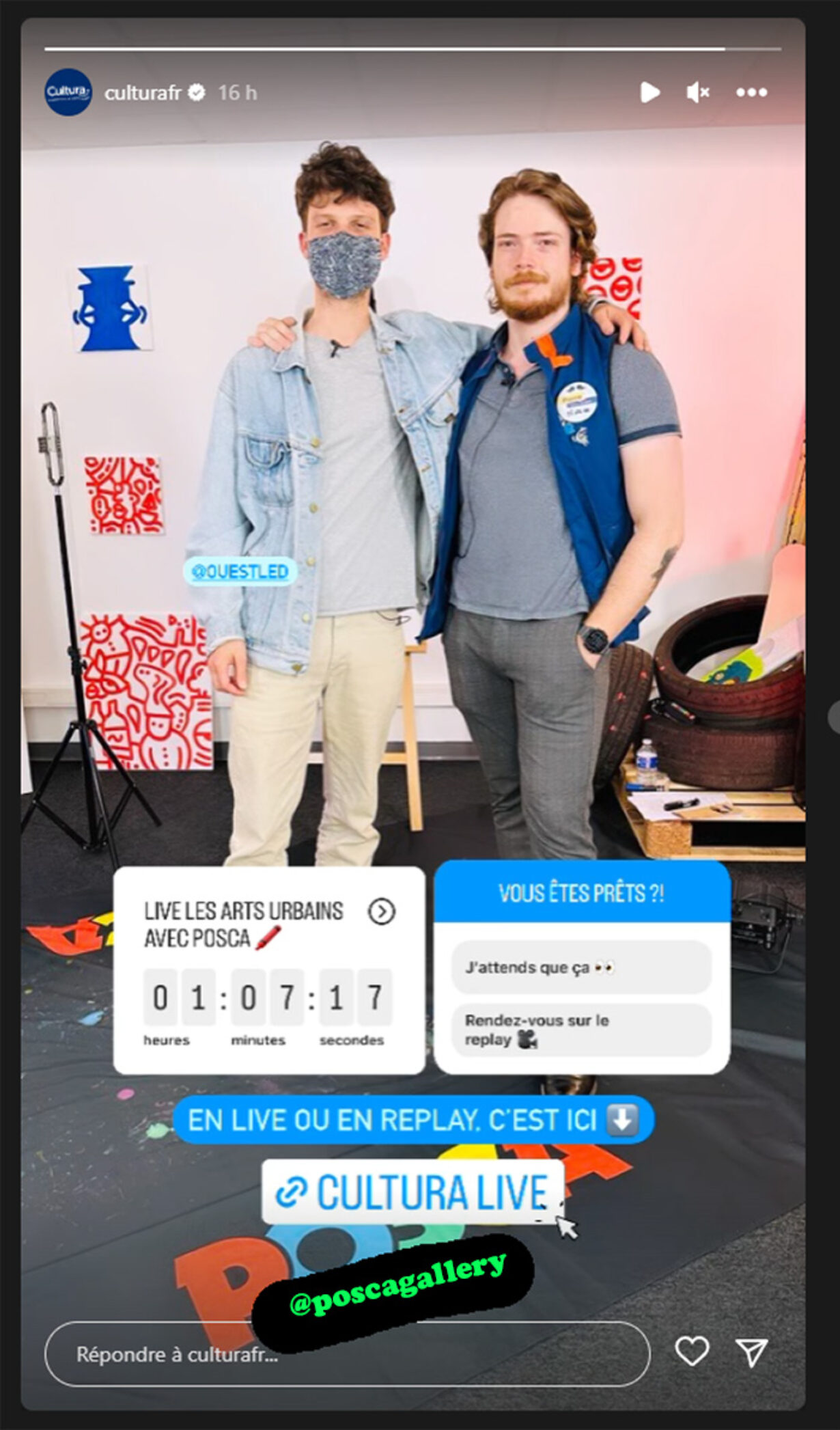Resume story playback with play icon
This screenshot has width=840, height=1430.
point(649,92)
